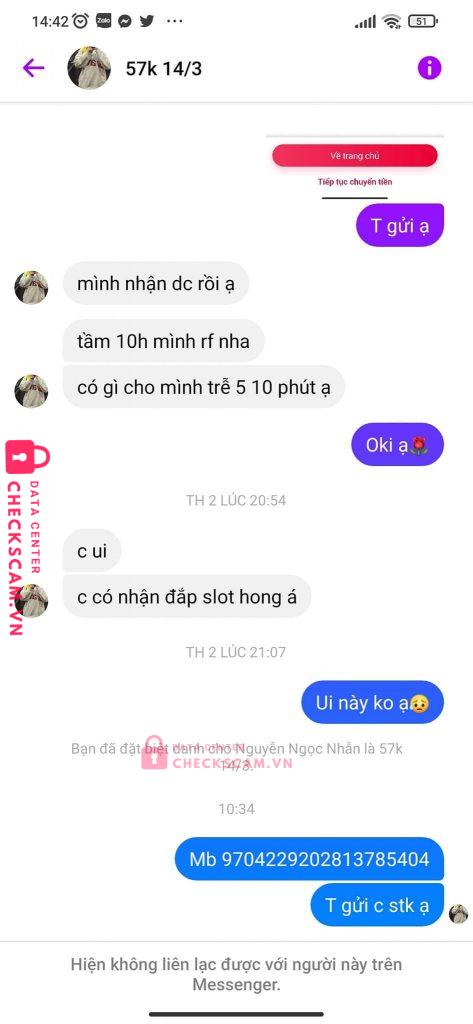Open the sent transfer screenshot image
The height and width of the screenshot is (1024, 473).
(x=354, y=165)
